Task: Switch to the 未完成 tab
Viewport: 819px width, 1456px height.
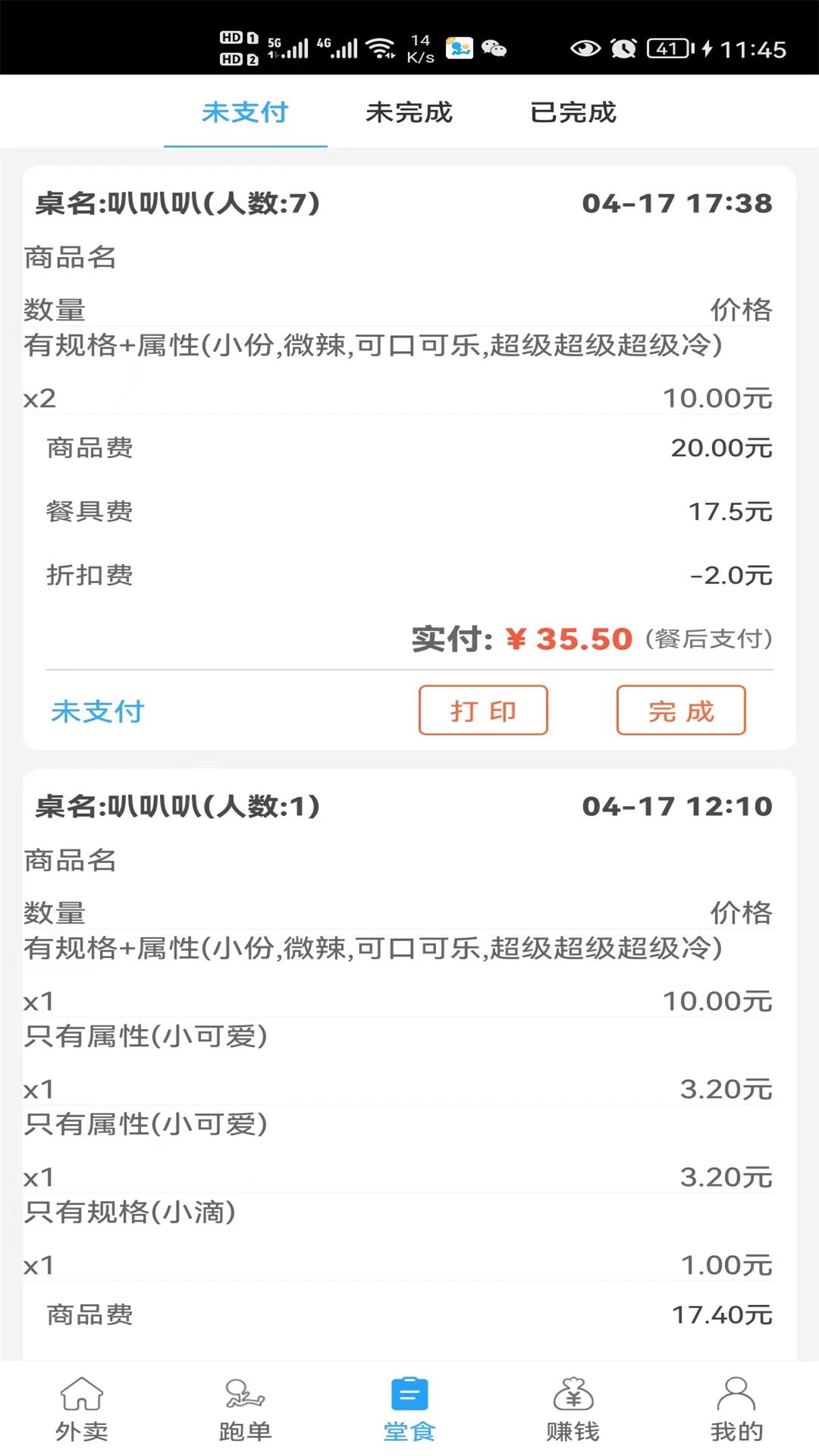Action: (x=409, y=114)
